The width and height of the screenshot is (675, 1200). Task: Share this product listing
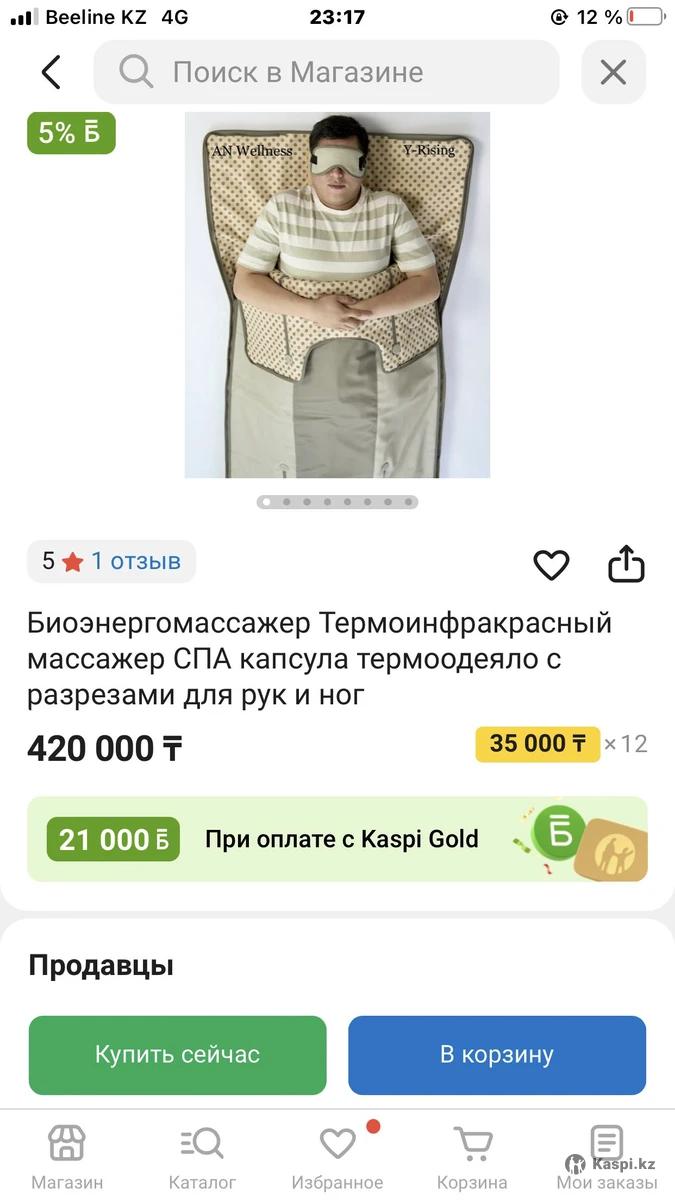[x=626, y=564]
